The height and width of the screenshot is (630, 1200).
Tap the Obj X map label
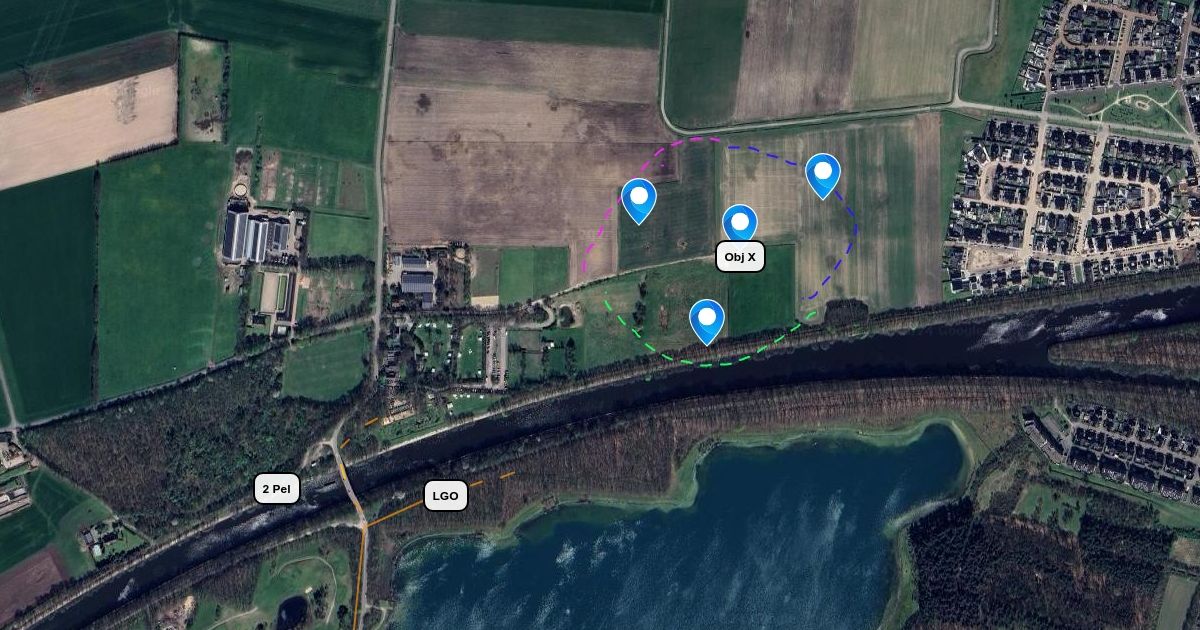tap(740, 257)
